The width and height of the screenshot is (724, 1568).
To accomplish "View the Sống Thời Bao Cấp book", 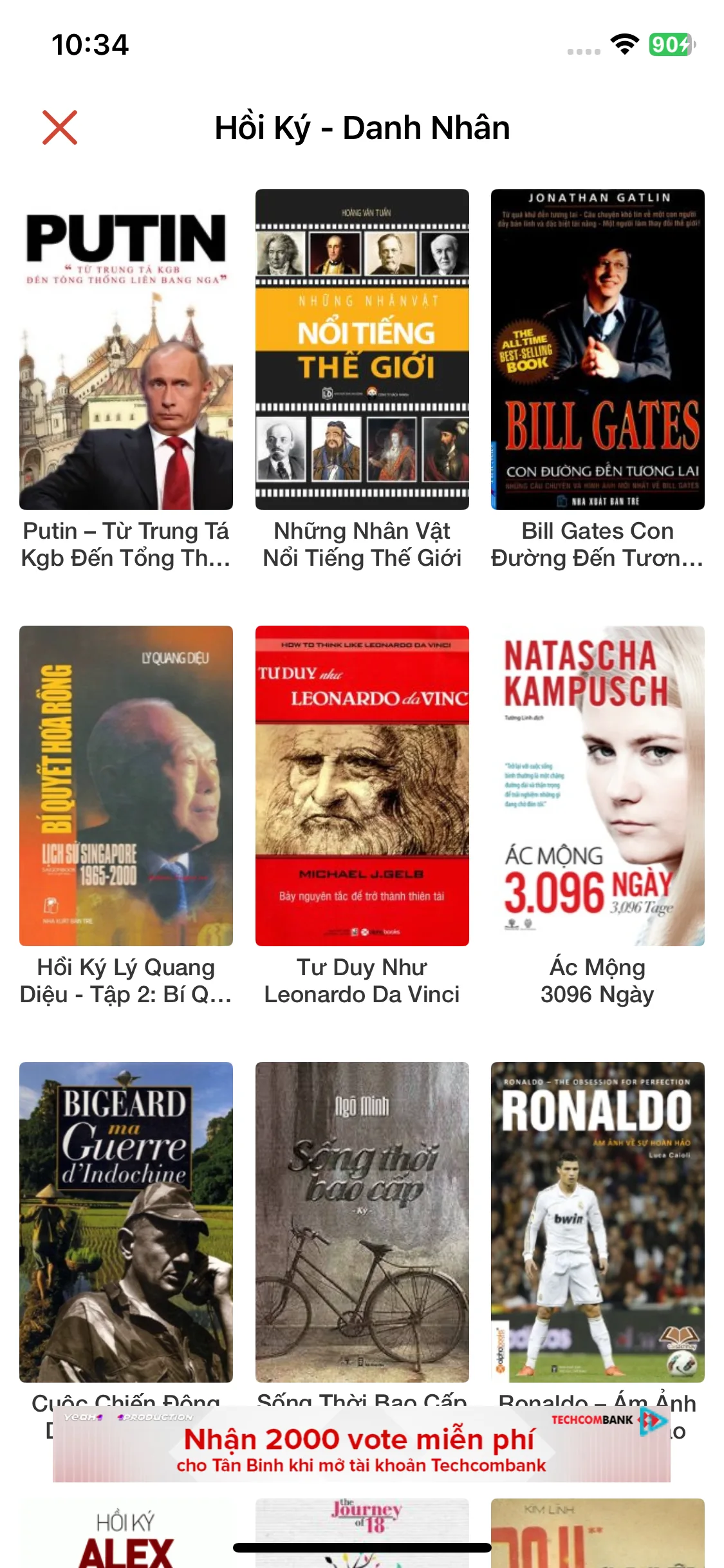I will [362, 1222].
